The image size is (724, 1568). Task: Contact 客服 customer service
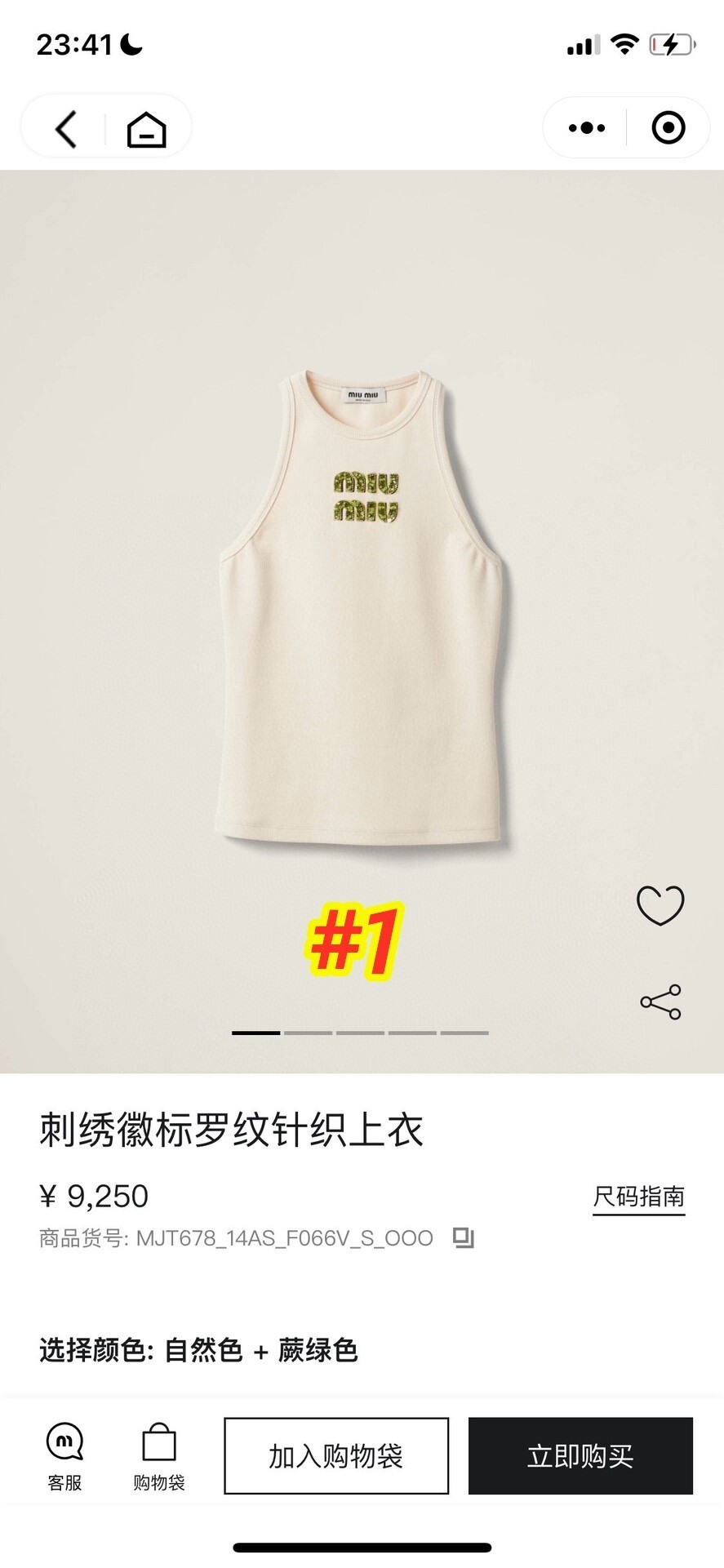coord(64,1457)
